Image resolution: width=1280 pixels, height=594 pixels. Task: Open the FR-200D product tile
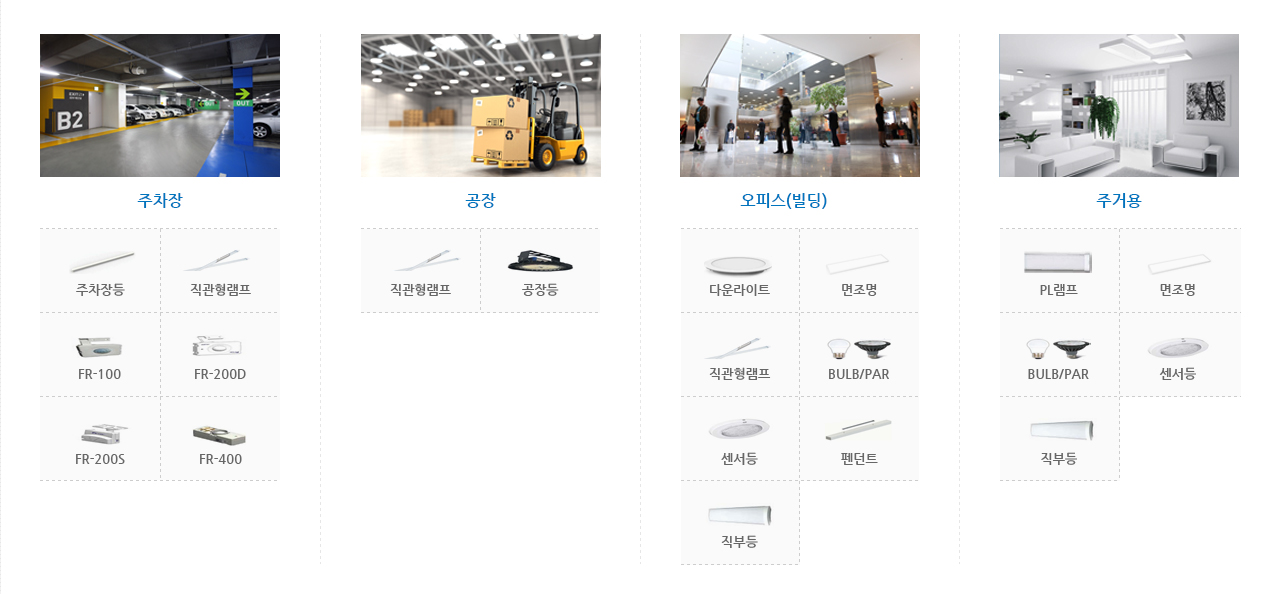220,356
